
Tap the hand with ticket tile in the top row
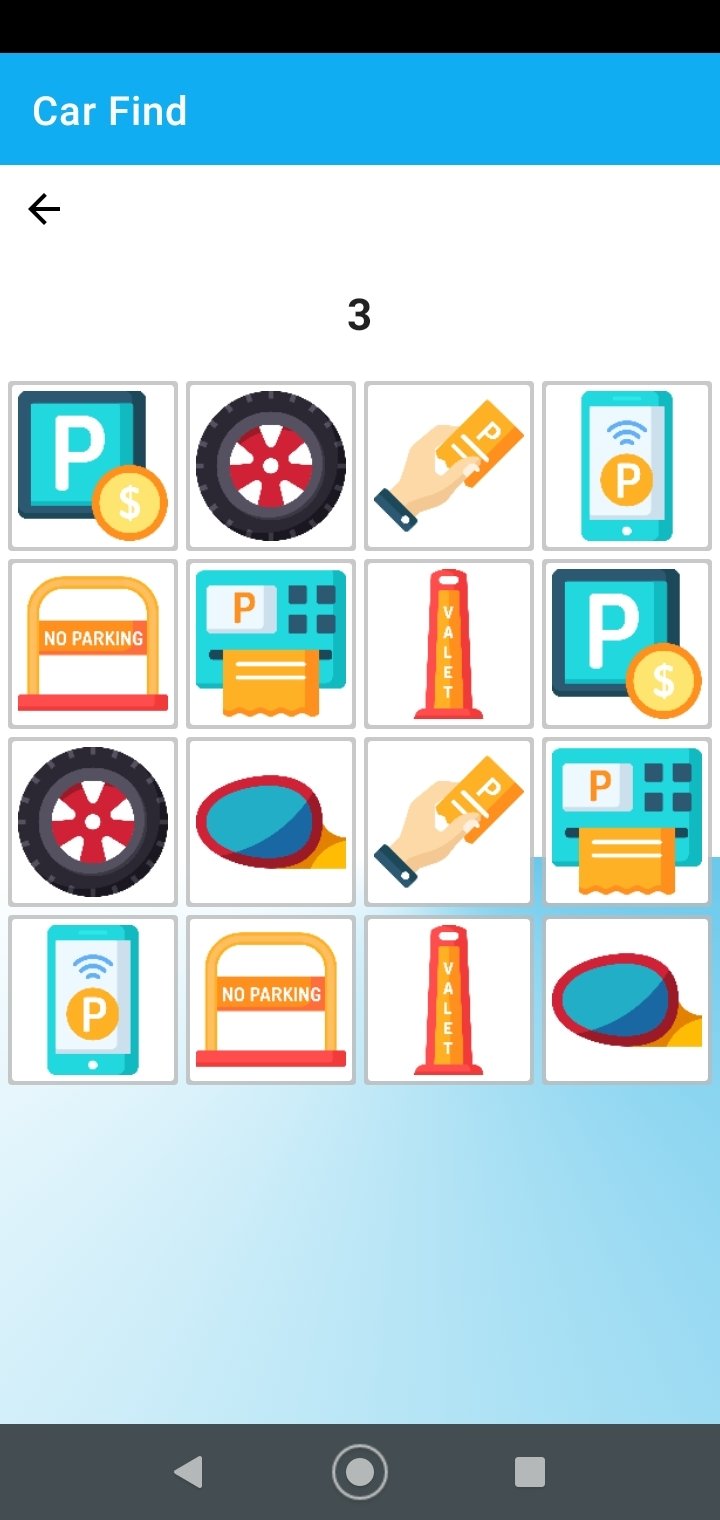[449, 466]
